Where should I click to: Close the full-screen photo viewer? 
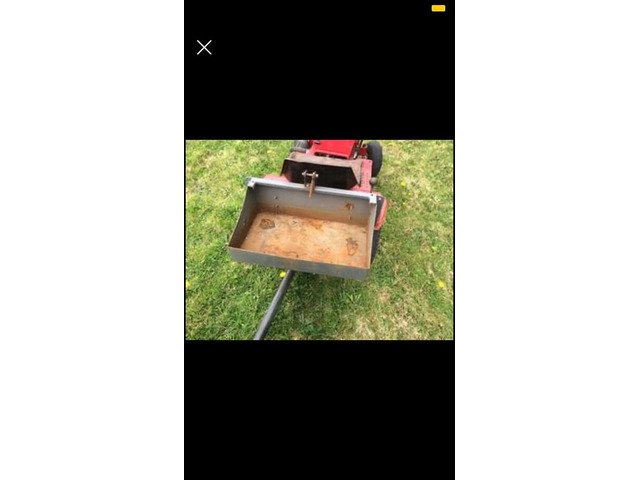[204, 47]
